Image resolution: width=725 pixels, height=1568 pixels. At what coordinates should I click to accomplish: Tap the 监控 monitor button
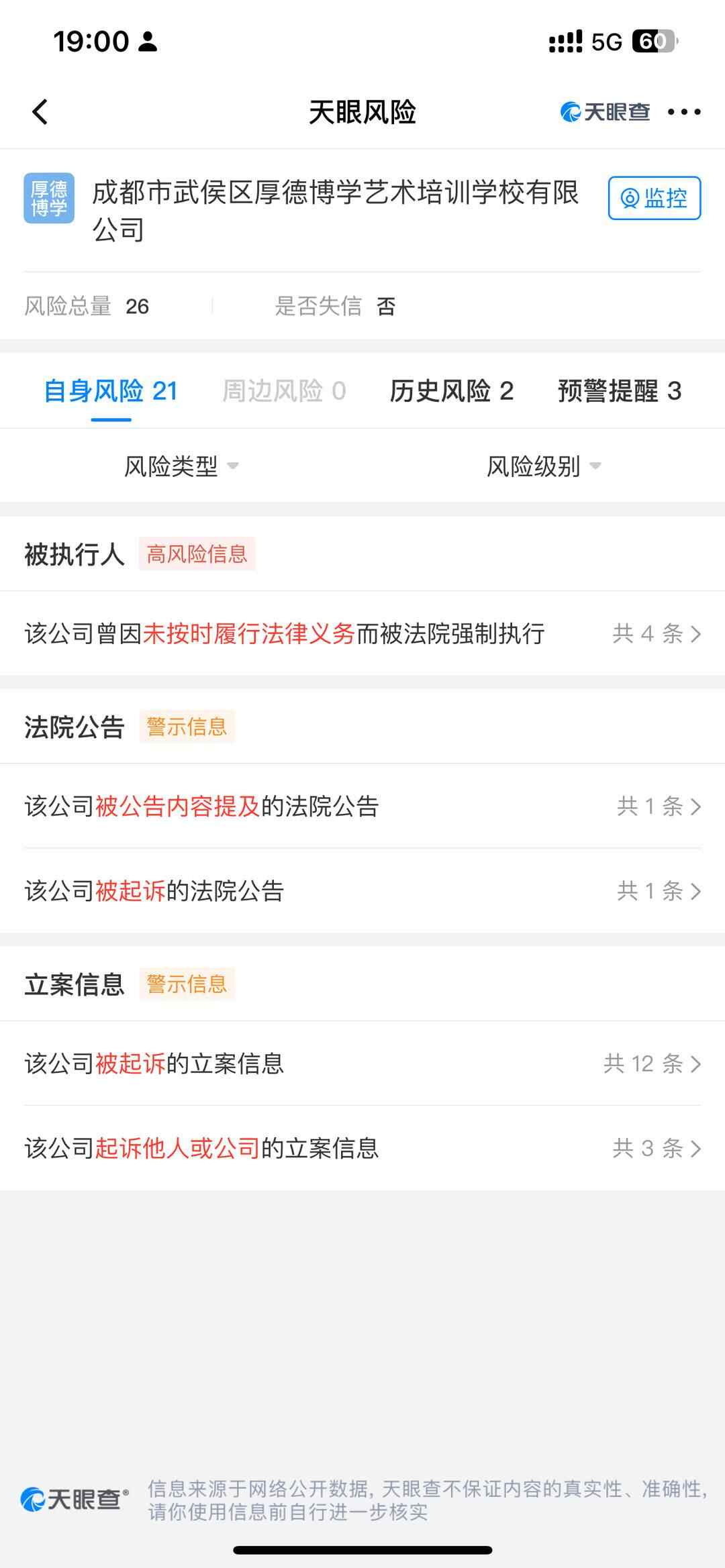tap(654, 198)
